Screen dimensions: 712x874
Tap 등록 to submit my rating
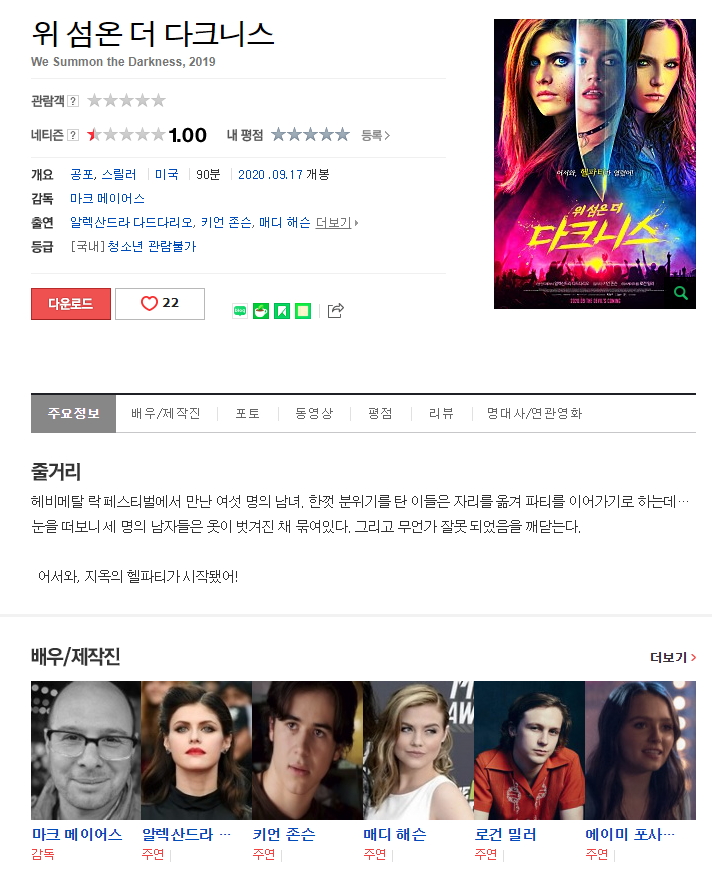click(375, 135)
